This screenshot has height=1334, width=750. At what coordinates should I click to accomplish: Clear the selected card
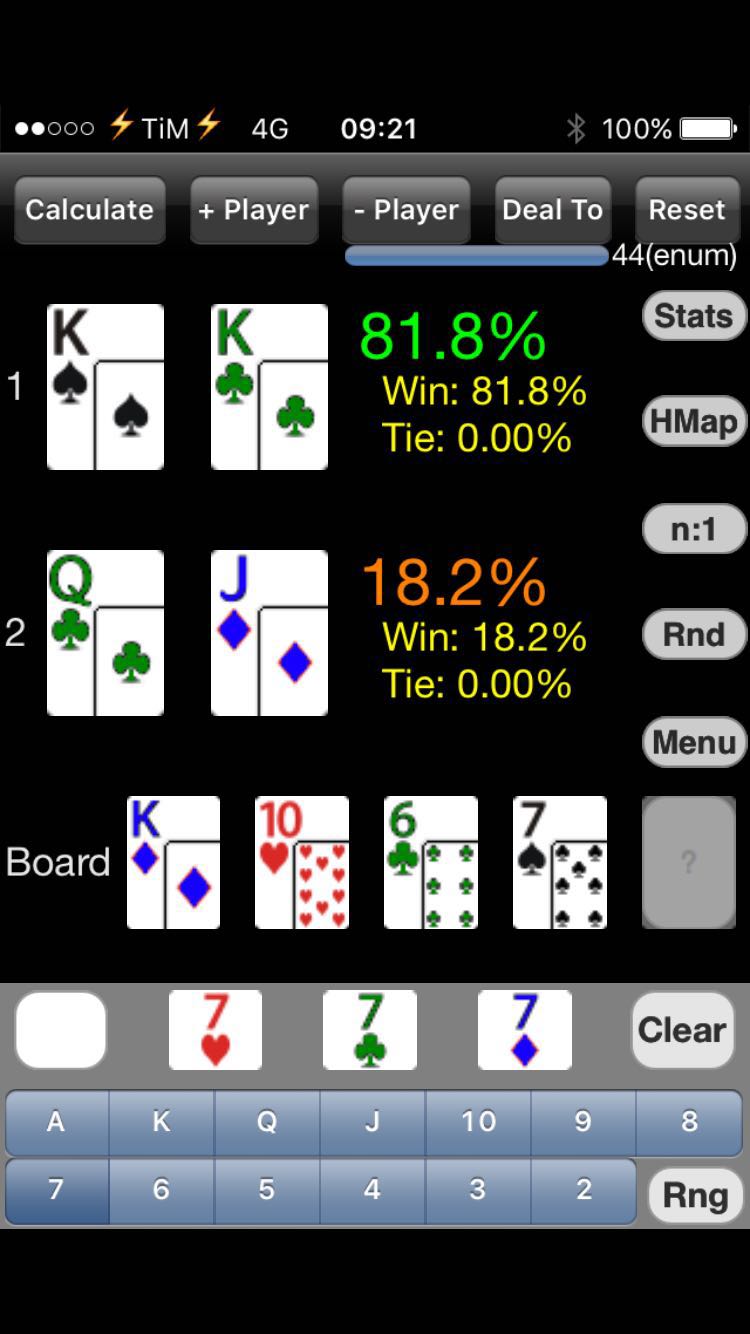tap(682, 1030)
